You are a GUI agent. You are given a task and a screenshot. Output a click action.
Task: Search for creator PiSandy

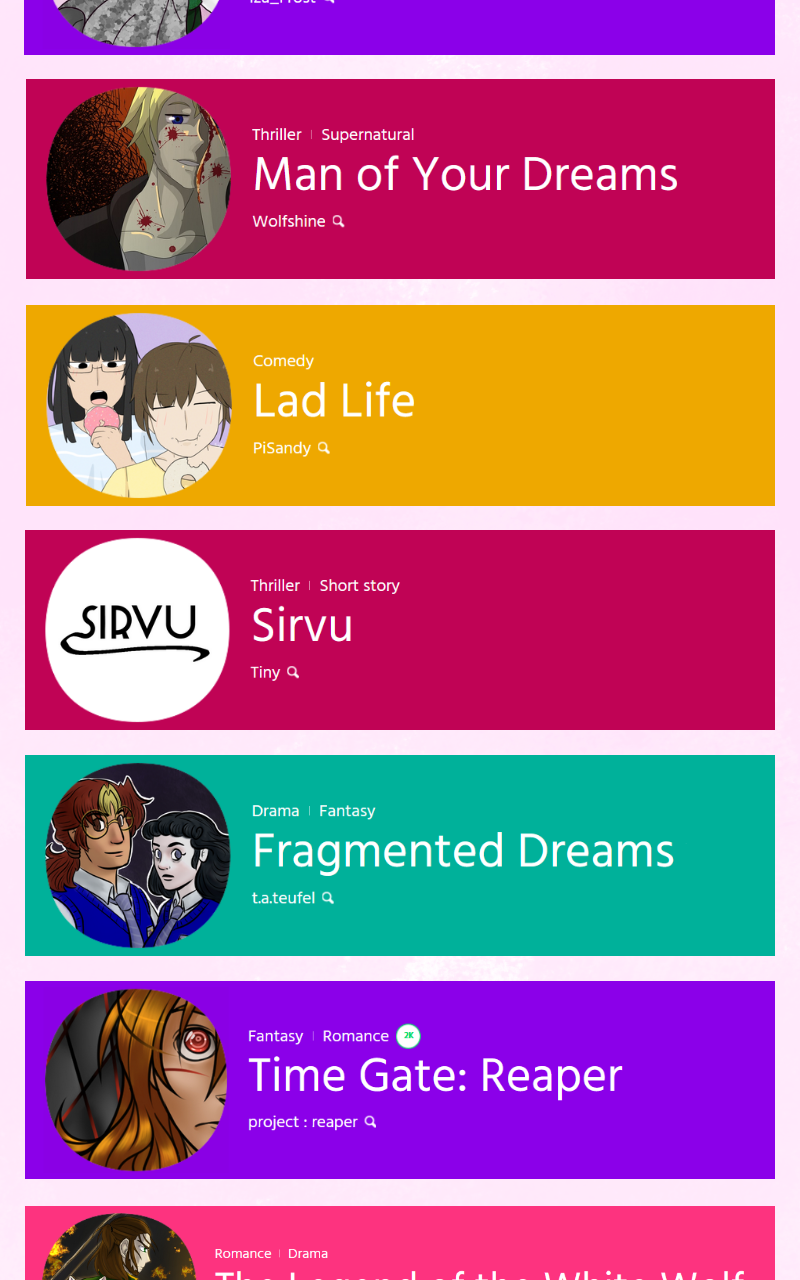pos(323,448)
